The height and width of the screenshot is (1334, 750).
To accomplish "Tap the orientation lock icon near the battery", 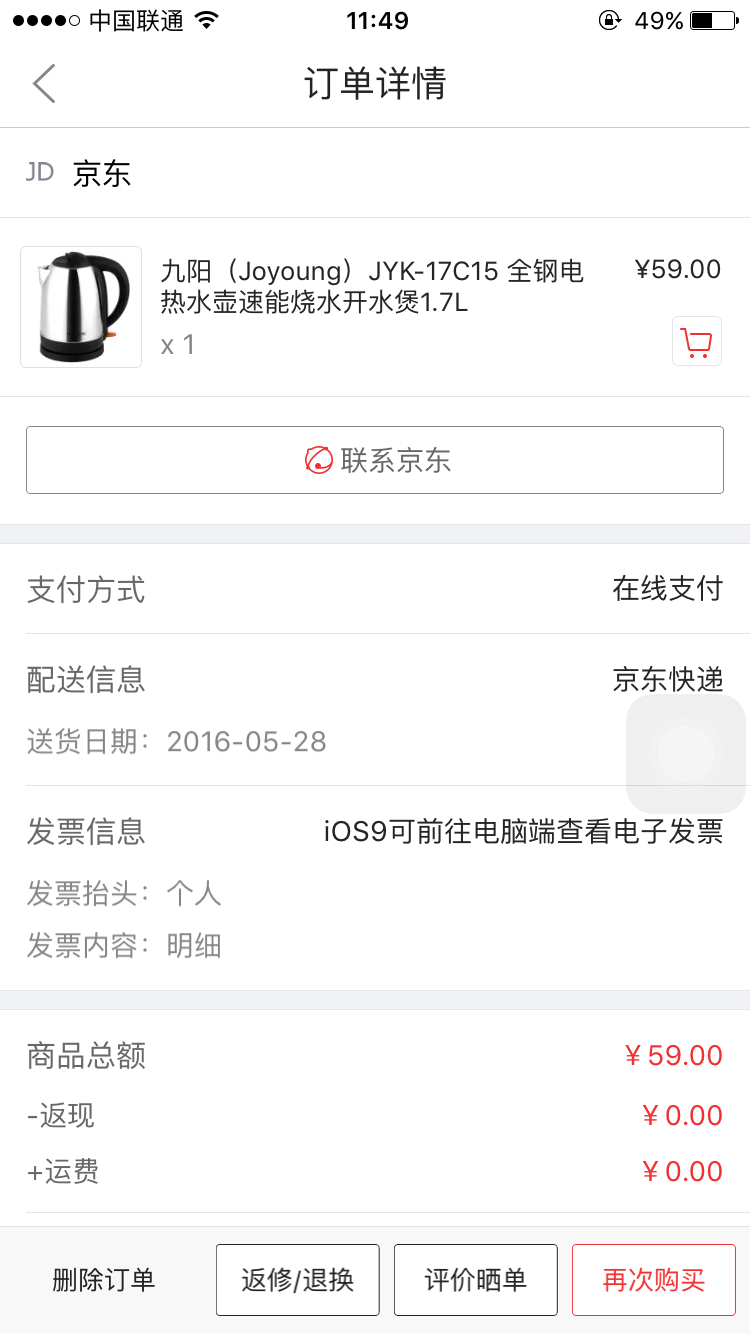I will (x=608, y=18).
